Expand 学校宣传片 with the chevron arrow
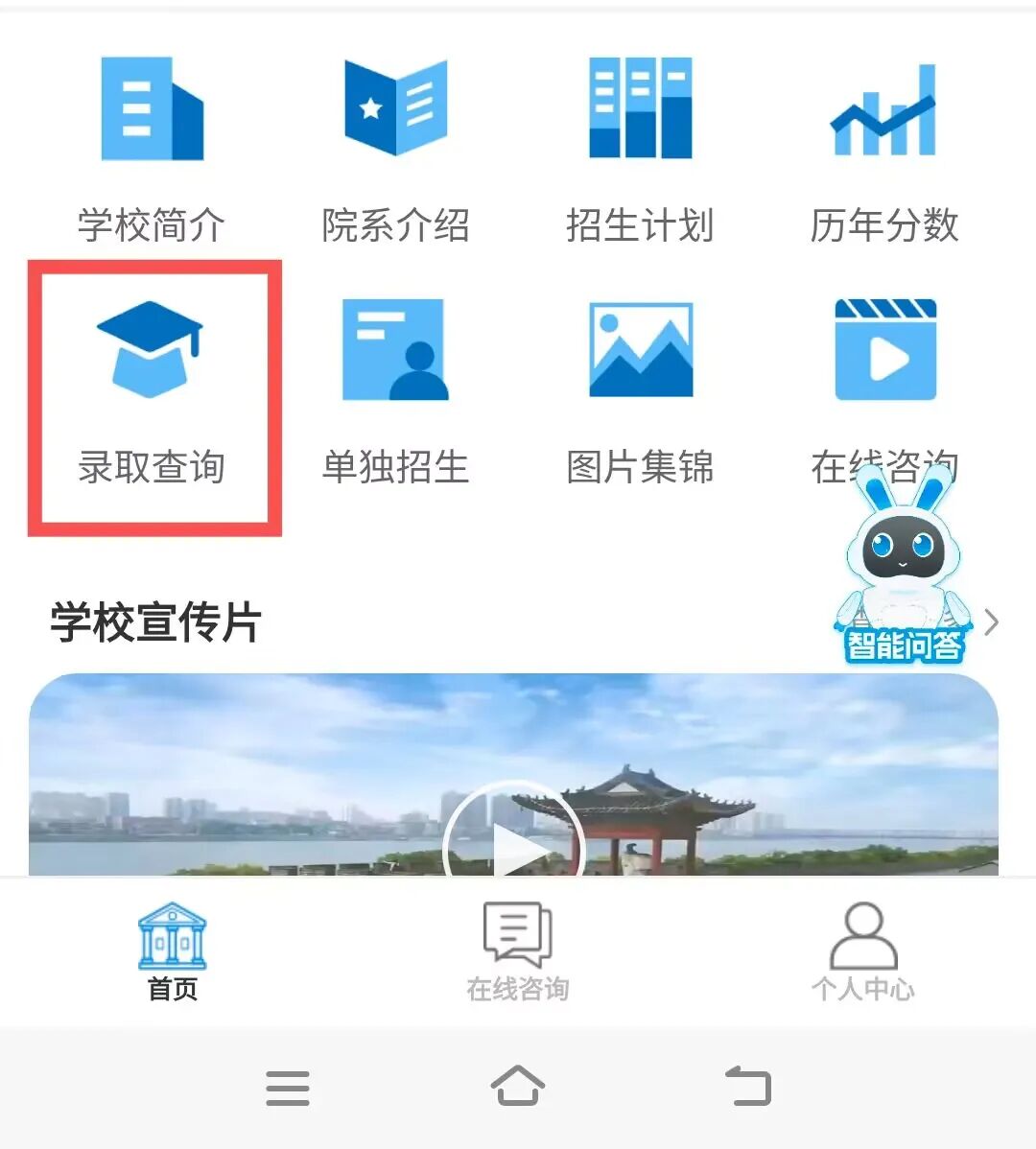This screenshot has height=1149, width=1036. click(x=992, y=622)
